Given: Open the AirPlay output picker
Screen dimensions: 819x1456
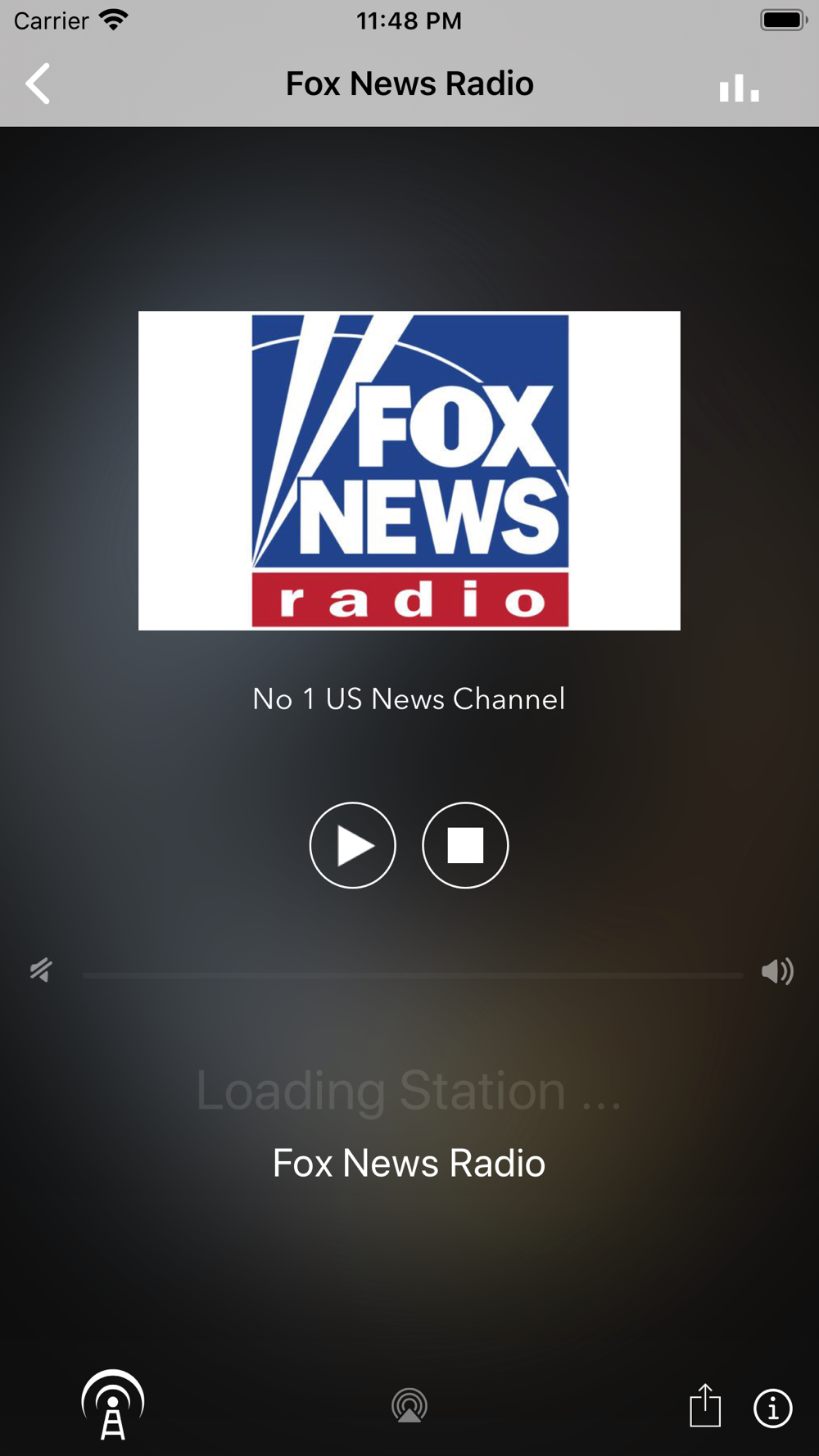Looking at the screenshot, I should (409, 1406).
